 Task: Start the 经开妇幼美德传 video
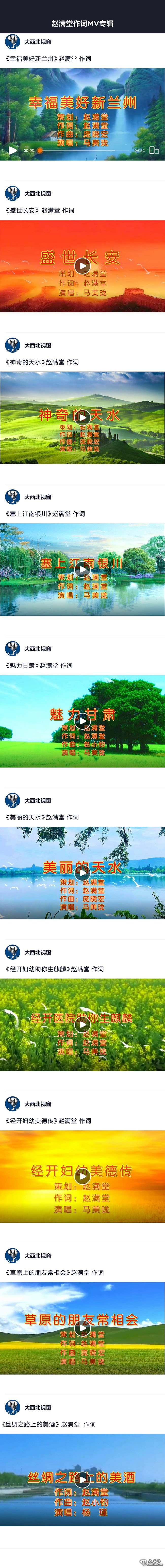pyautogui.click(x=82, y=1176)
